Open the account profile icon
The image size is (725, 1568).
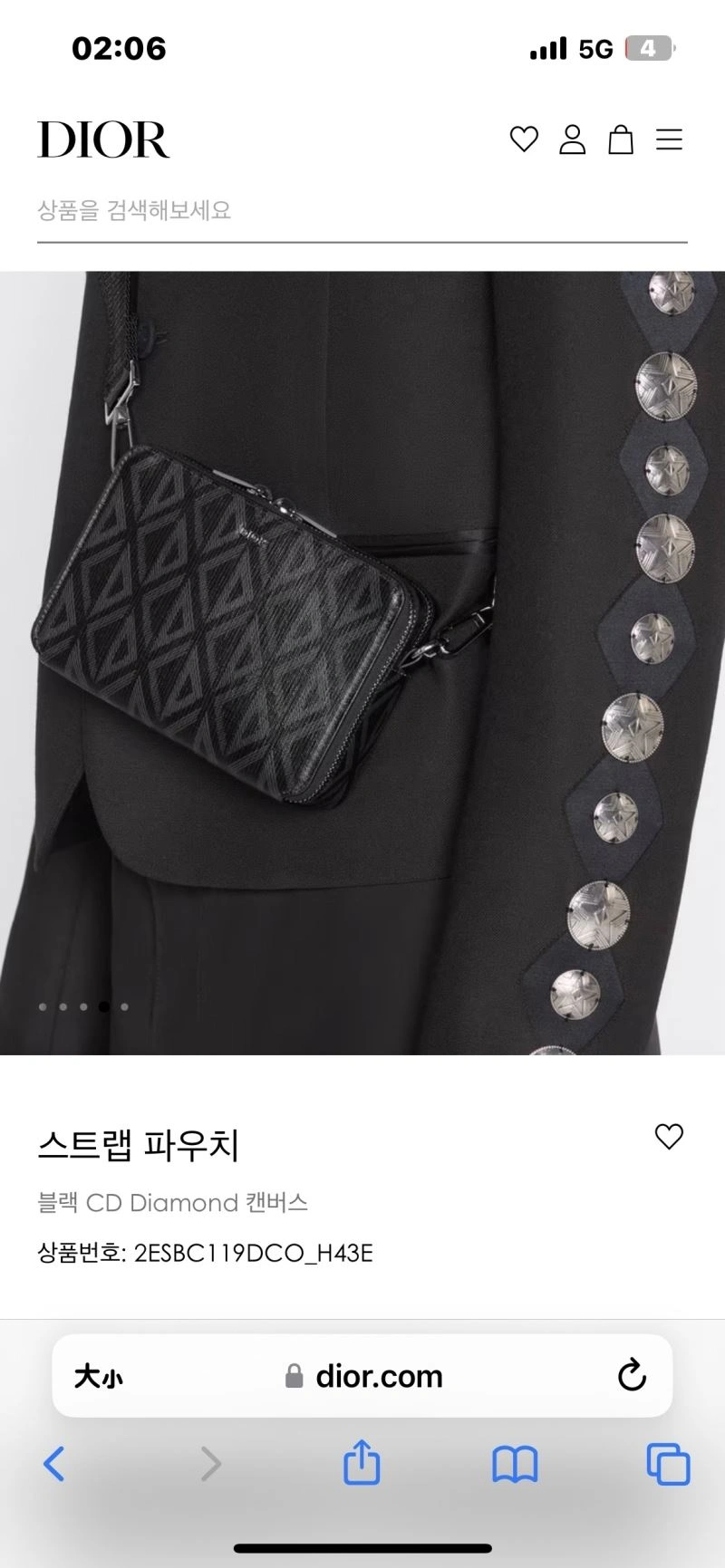tap(572, 139)
